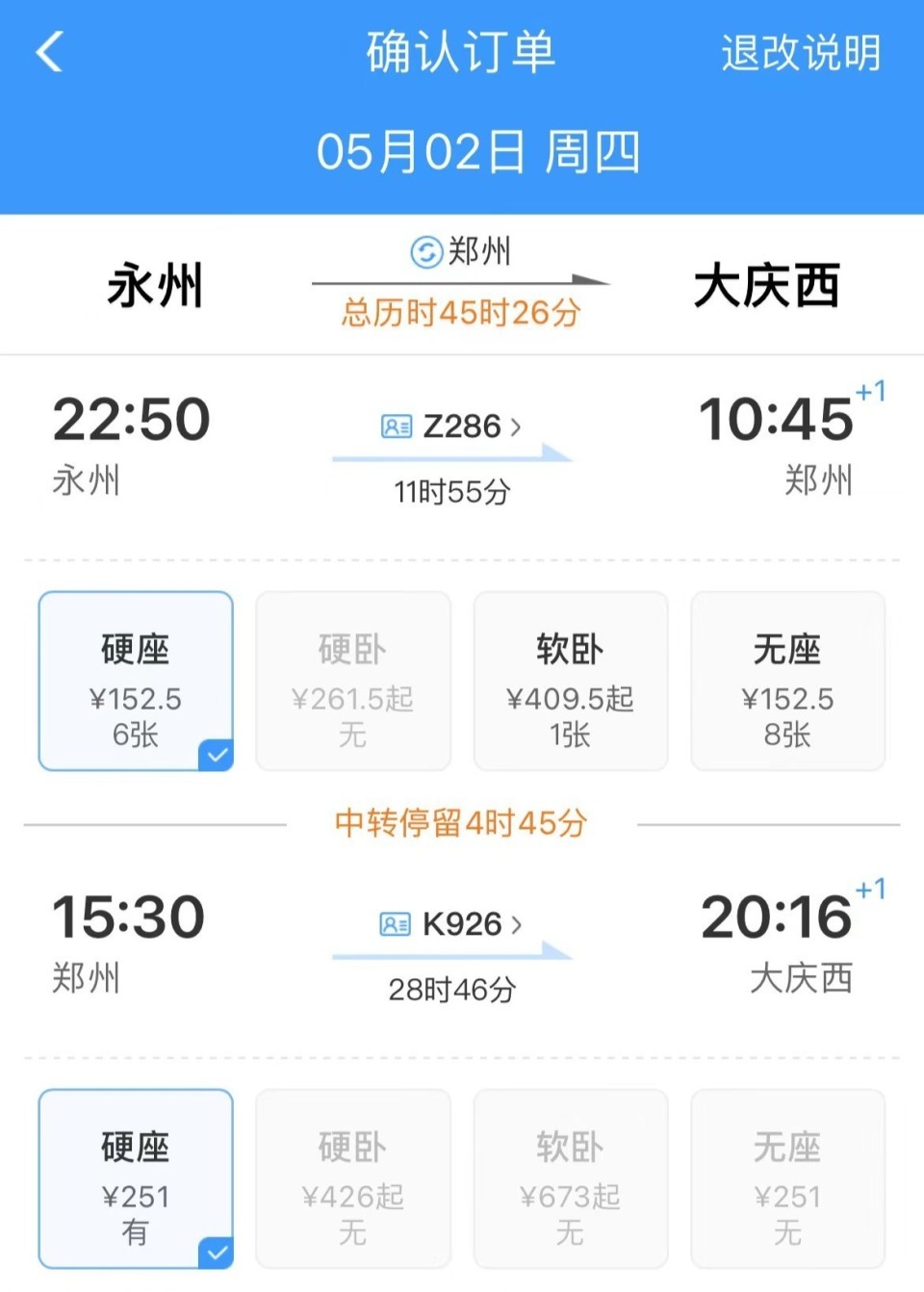Image resolution: width=924 pixels, height=1292 pixels.
Task: Click the ticket icon beside K926
Action: click(x=393, y=924)
